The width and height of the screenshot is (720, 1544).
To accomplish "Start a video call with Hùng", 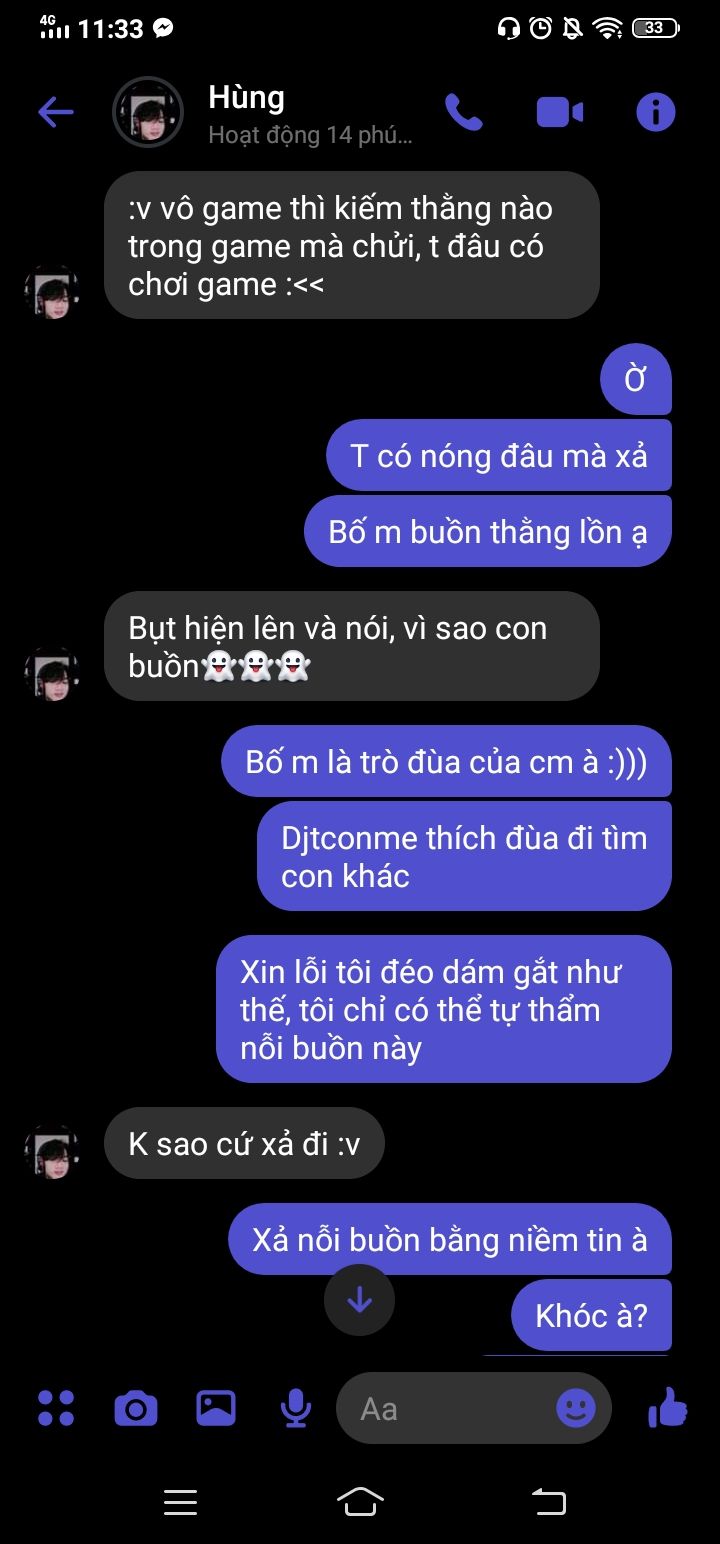I will tap(559, 112).
